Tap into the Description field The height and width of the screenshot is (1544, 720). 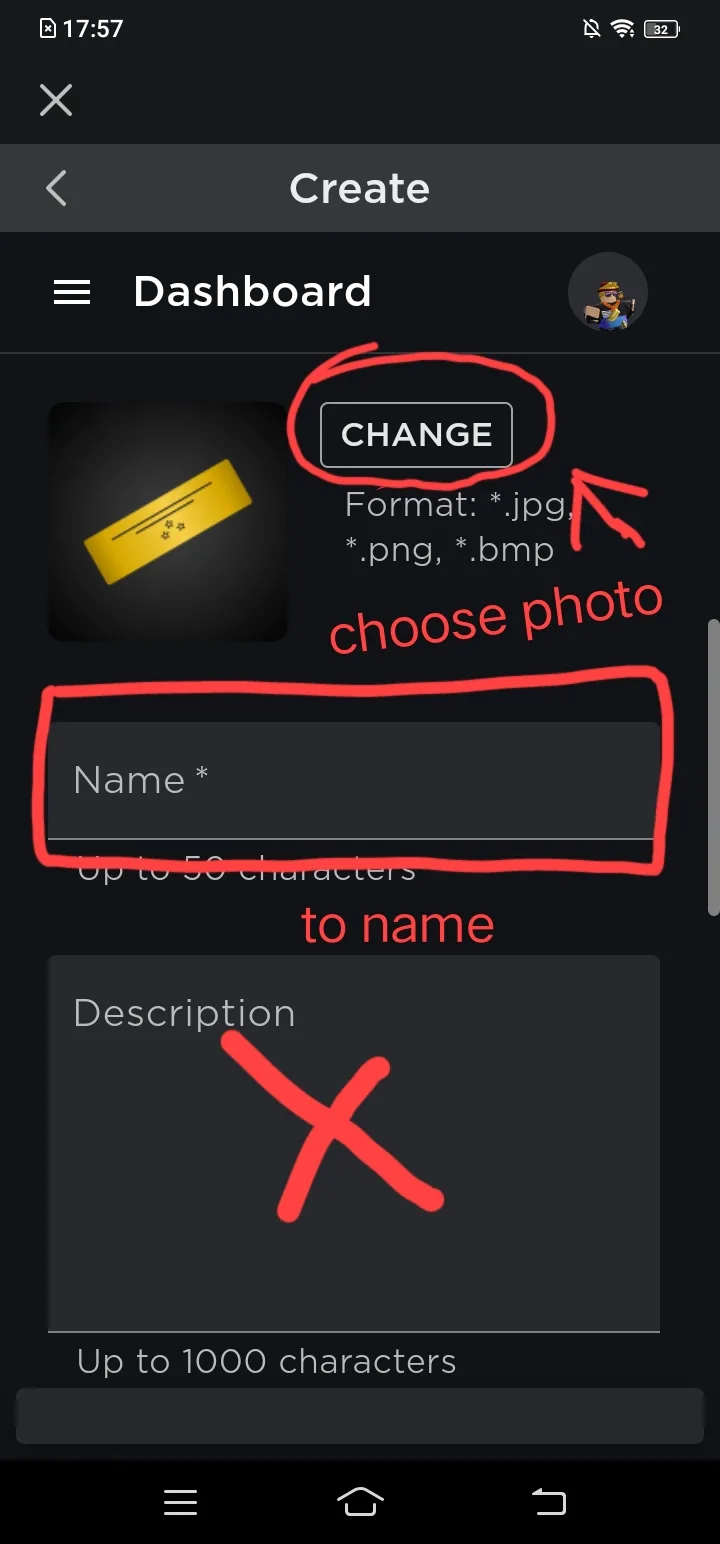352,1140
